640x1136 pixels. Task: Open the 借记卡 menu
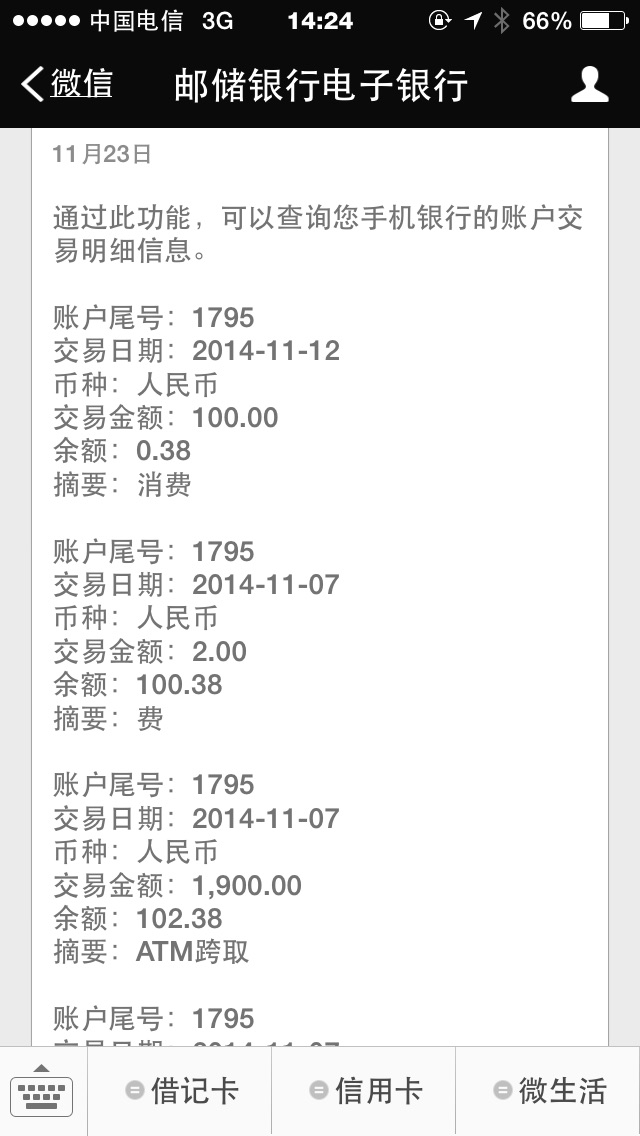pyautogui.click(x=181, y=1091)
